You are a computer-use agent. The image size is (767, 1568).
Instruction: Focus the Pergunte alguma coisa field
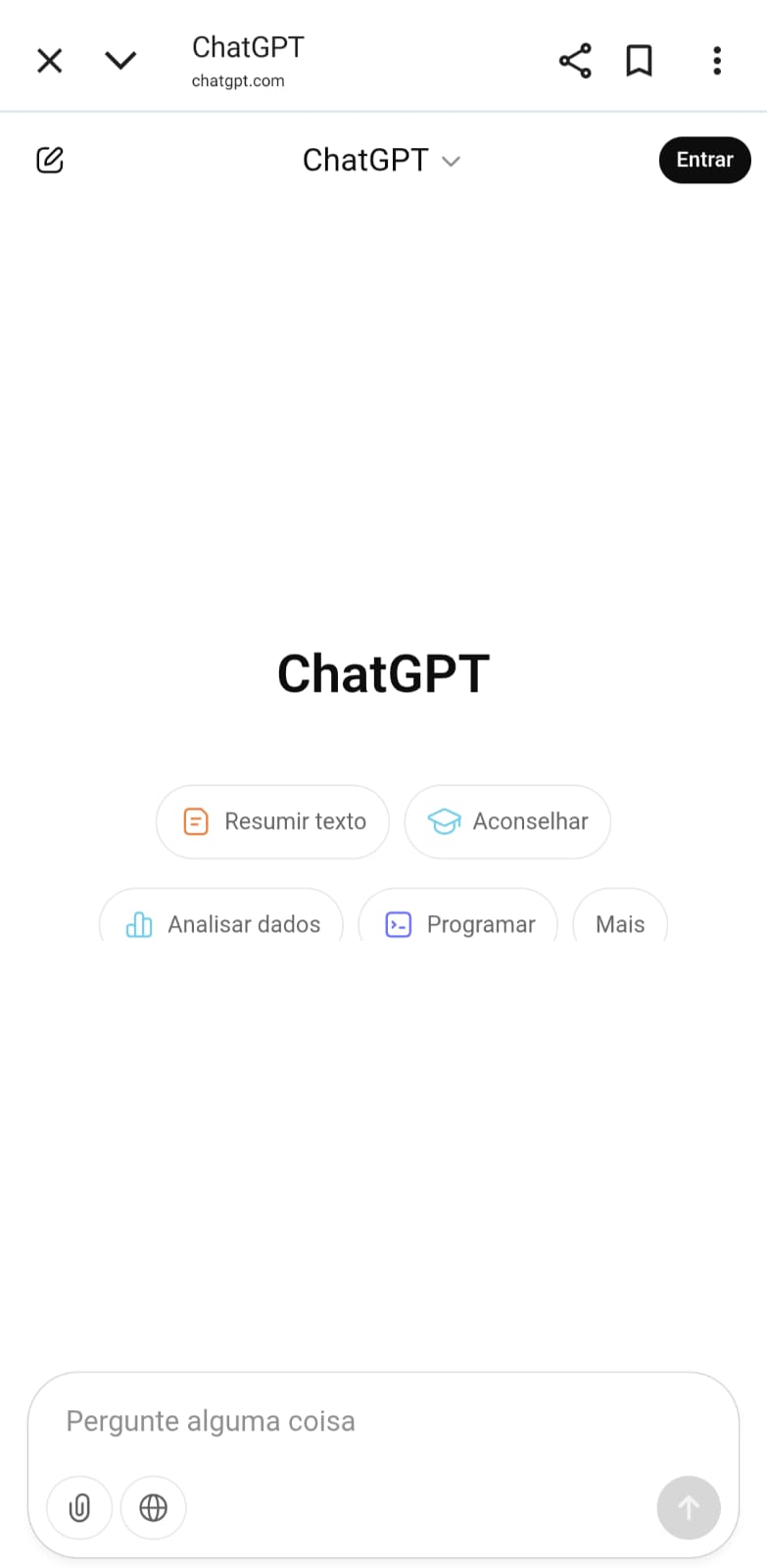click(382, 1421)
